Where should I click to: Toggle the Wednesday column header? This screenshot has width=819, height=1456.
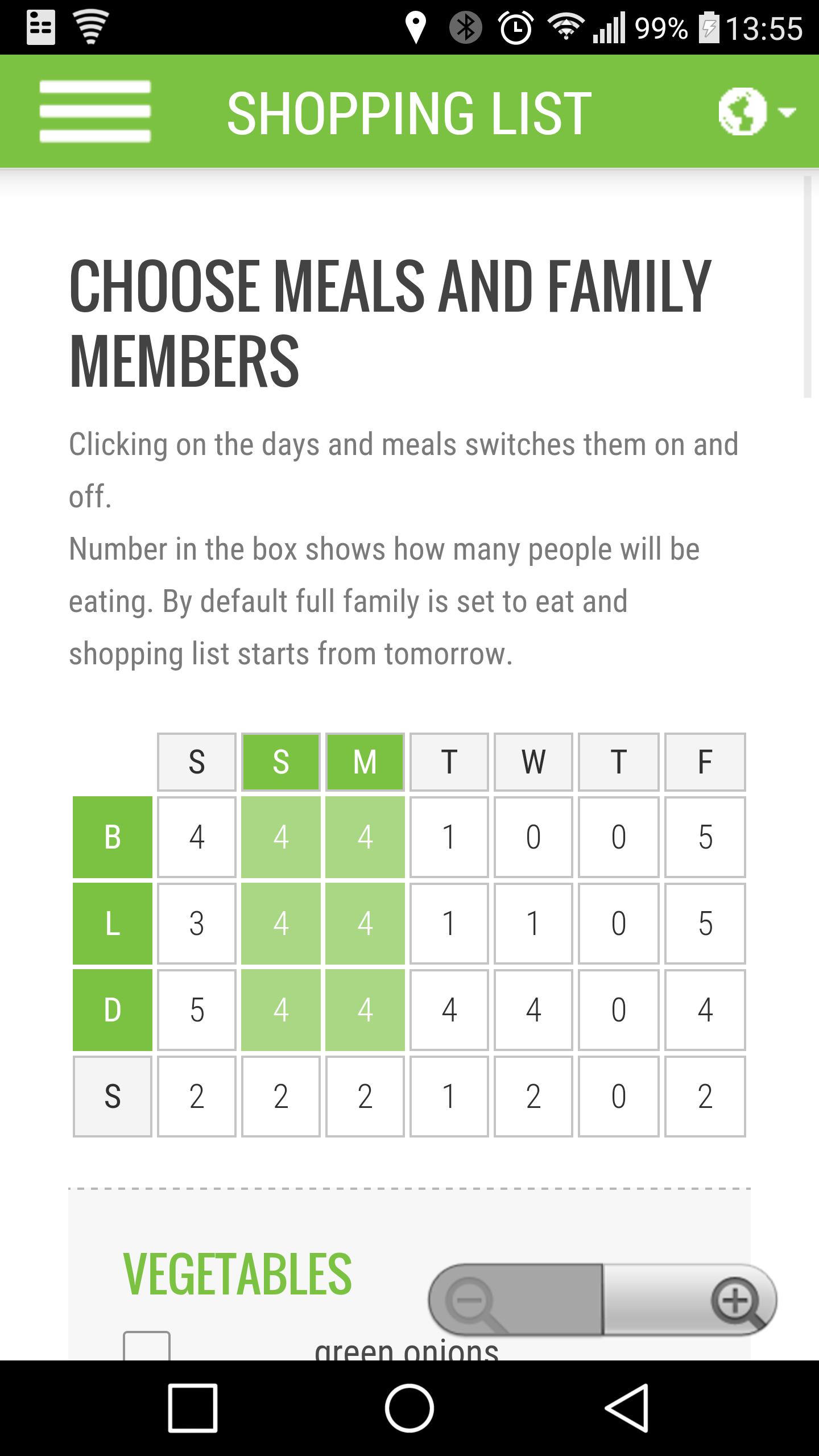(x=533, y=762)
